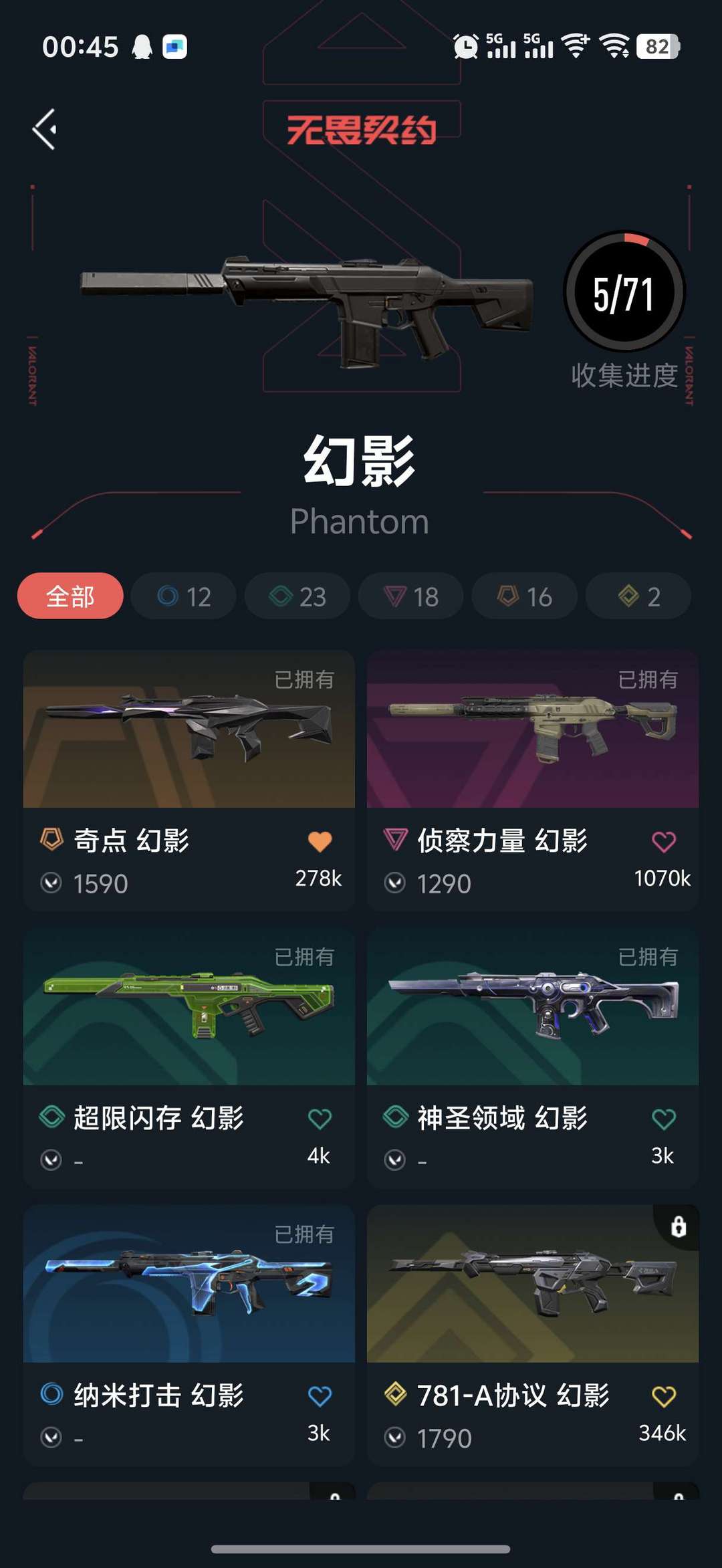Viewport: 722px width, 1568px height.
Task: Select the green rarity filter showing 23
Action: click(x=297, y=595)
